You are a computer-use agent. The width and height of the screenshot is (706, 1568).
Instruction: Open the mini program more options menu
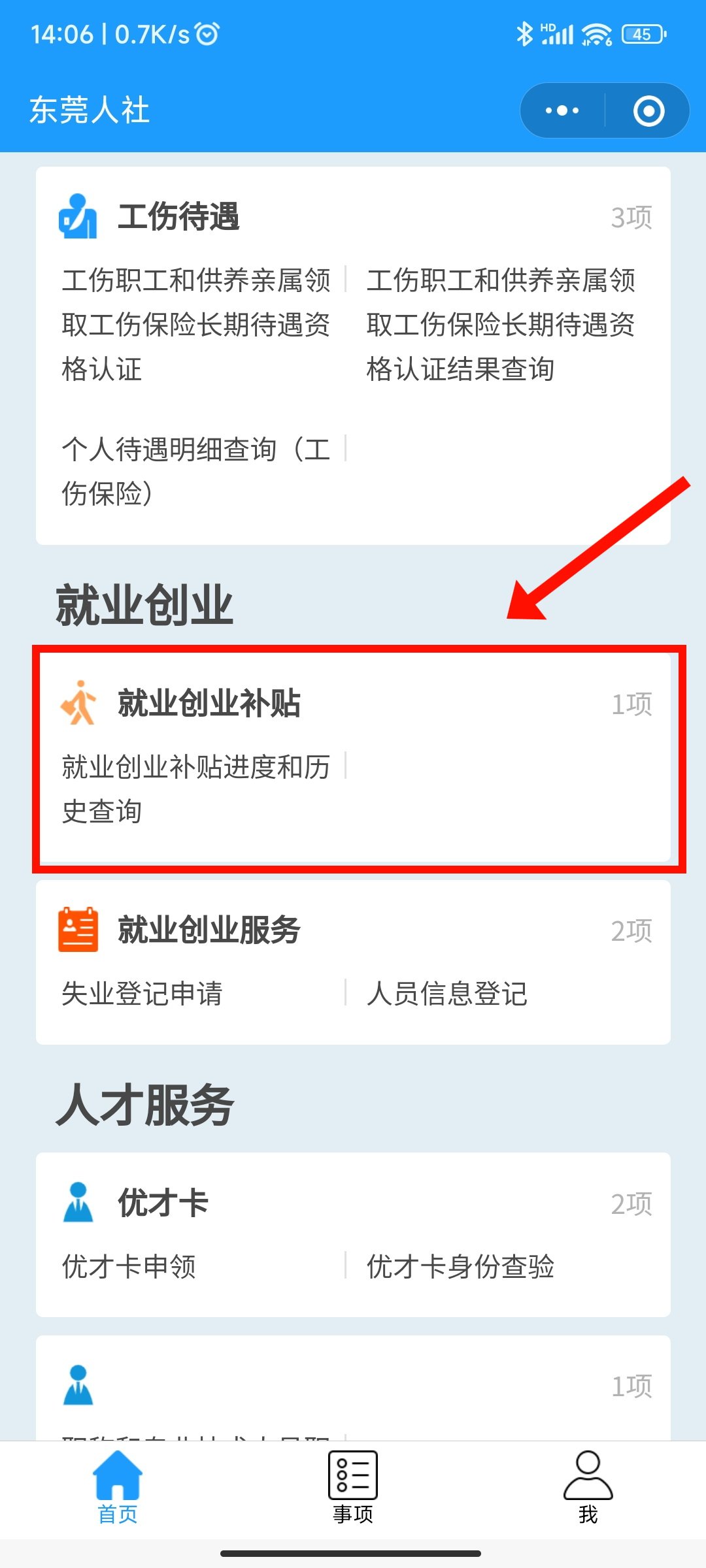[x=562, y=110]
